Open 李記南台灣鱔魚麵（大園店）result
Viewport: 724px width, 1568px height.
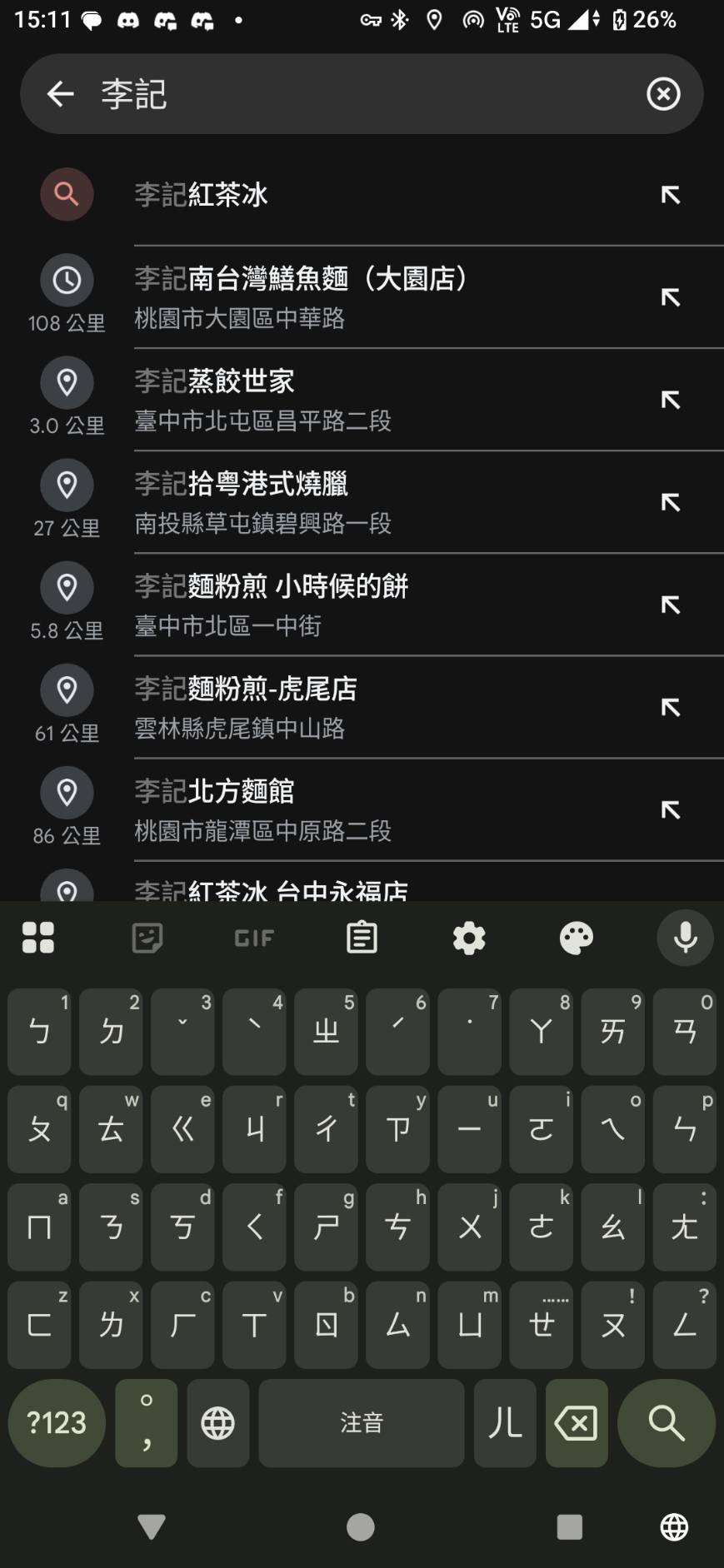point(350,297)
